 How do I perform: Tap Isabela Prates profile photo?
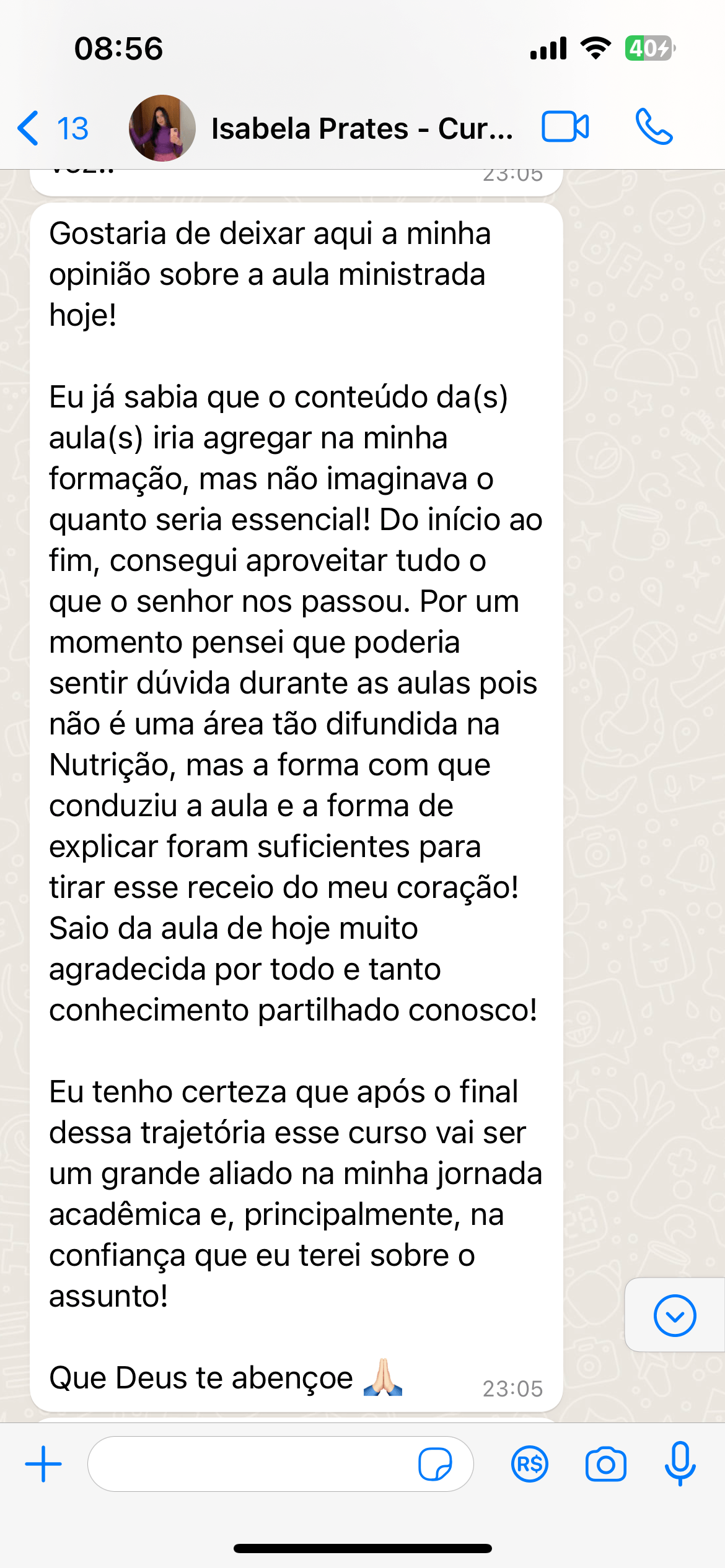(x=162, y=128)
